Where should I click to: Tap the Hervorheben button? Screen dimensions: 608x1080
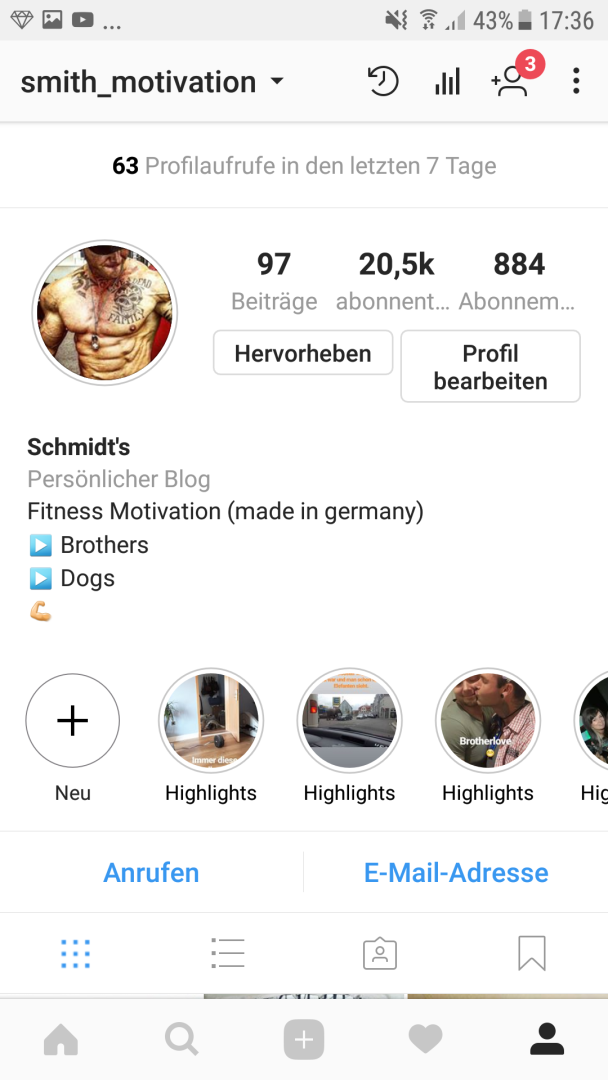pos(303,353)
